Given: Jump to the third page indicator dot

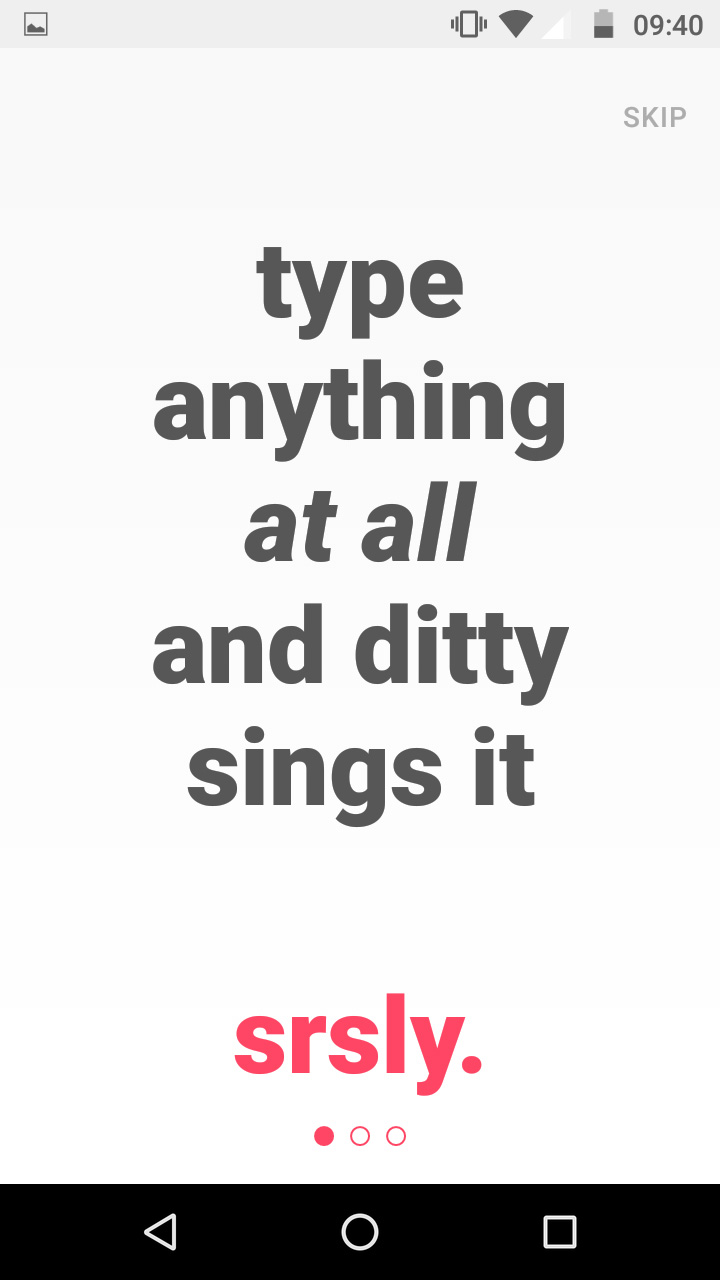Looking at the screenshot, I should (396, 1136).
